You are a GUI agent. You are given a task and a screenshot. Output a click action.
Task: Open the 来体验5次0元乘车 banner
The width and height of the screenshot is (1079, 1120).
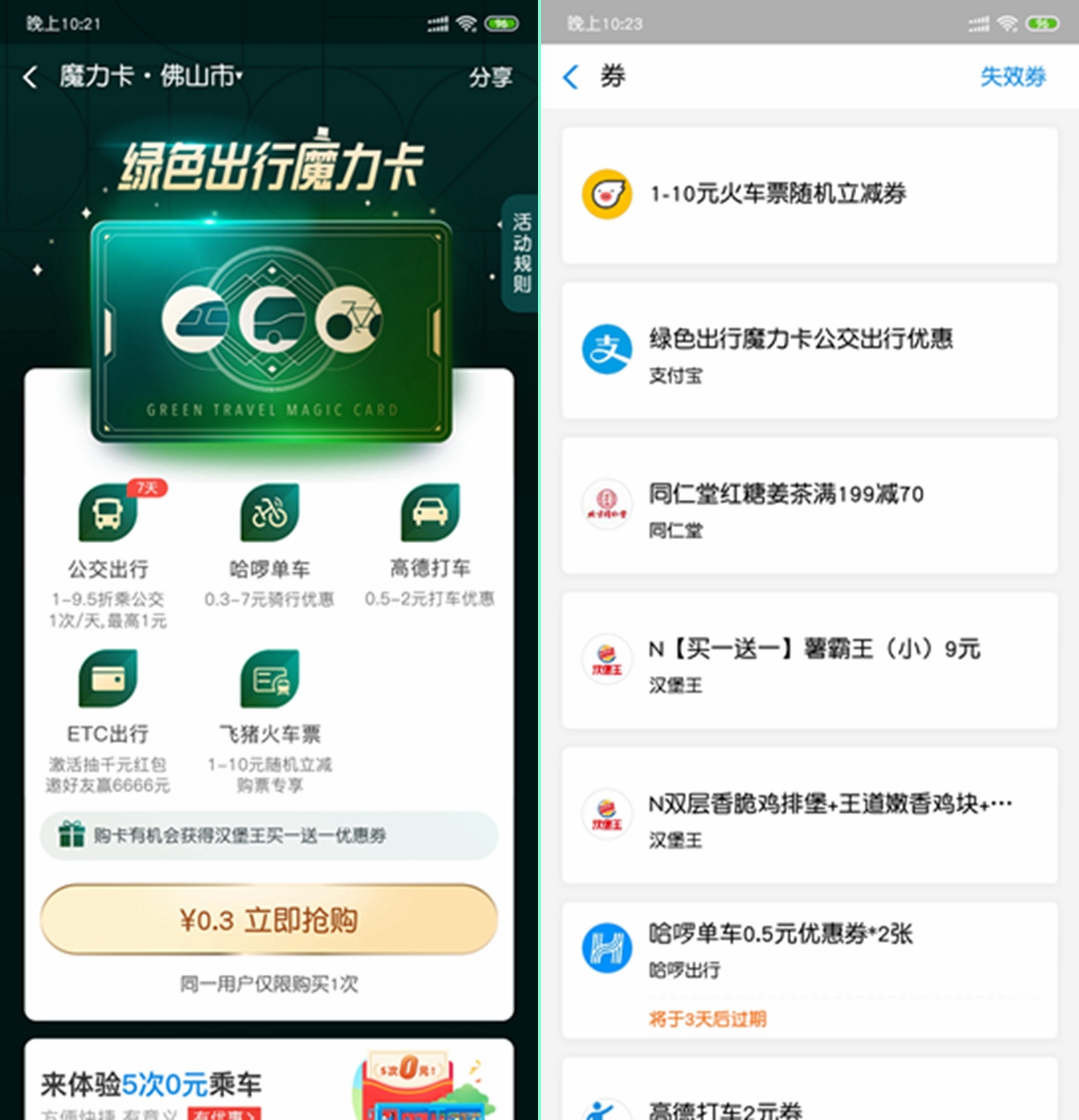pyautogui.click(x=269, y=1083)
